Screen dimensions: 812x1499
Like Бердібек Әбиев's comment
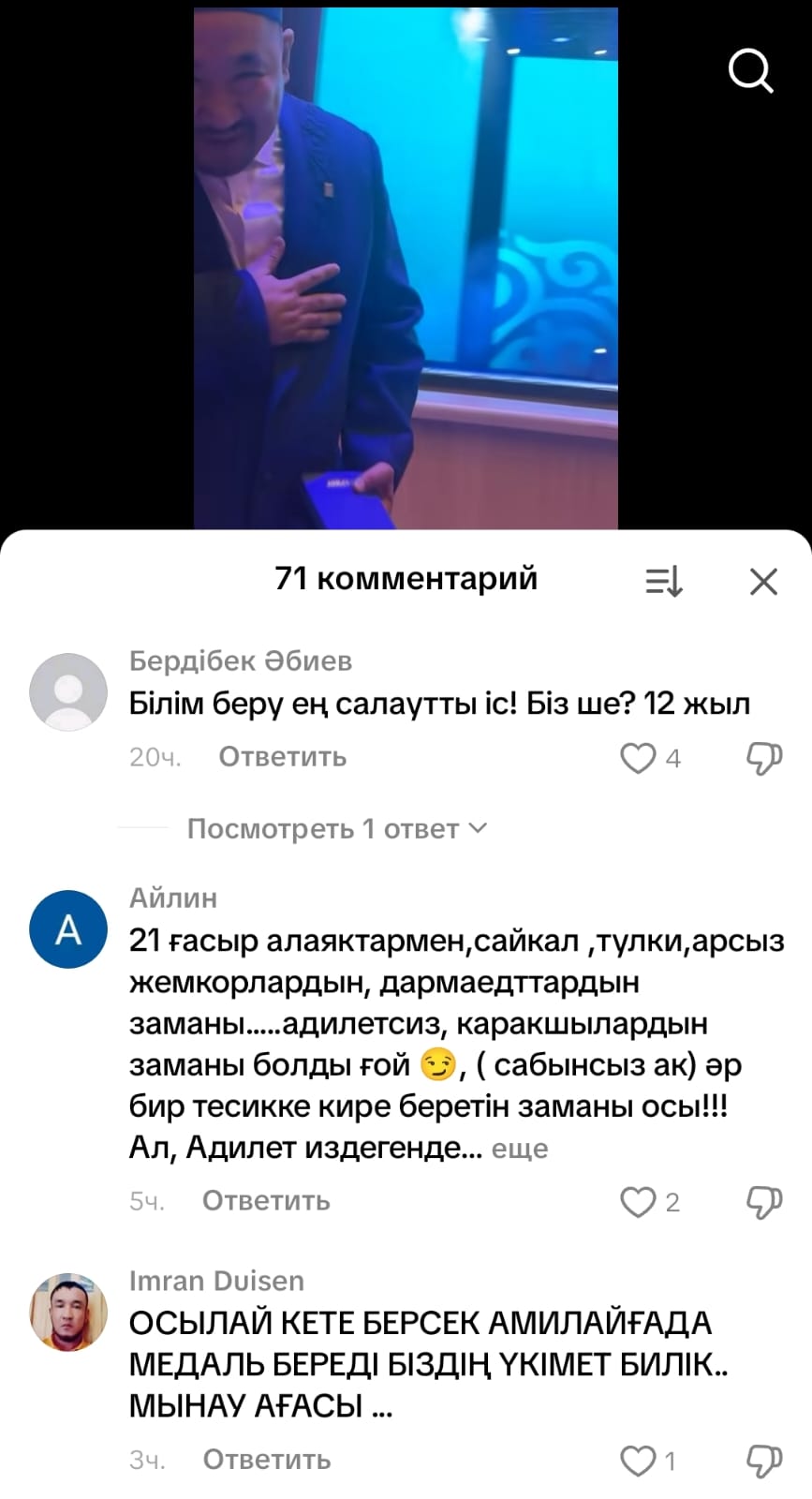tap(639, 758)
